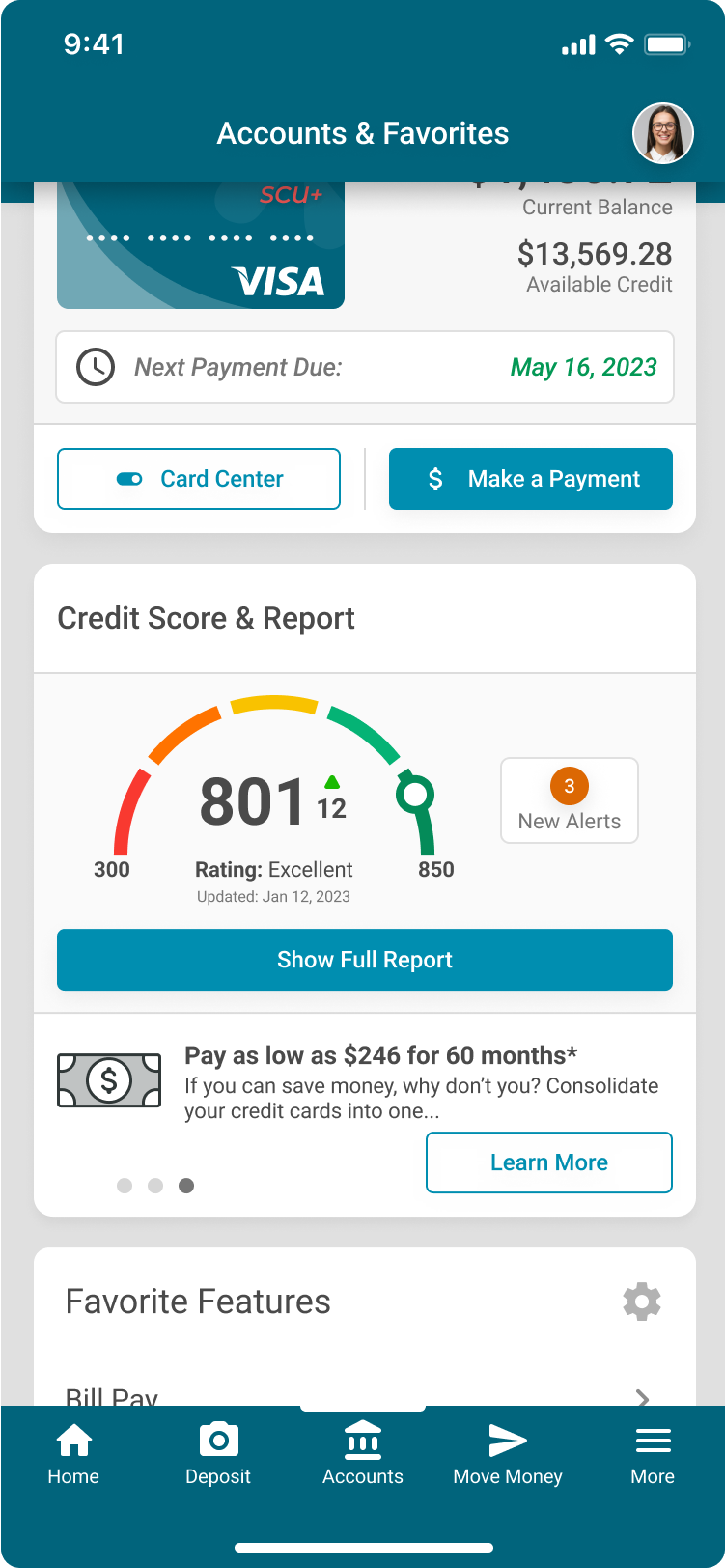
Task: Open the VISA card image
Action: (x=201, y=245)
